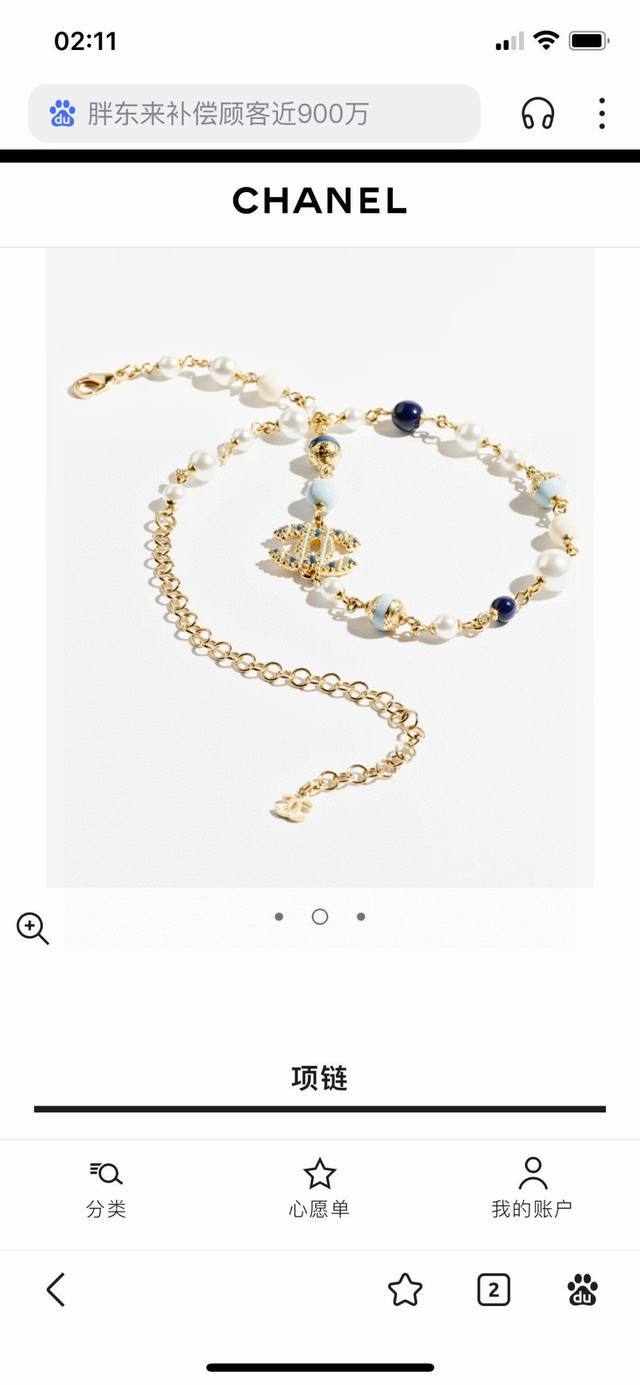
Task: Zoom in with the magnifier icon
Action: tap(32, 928)
